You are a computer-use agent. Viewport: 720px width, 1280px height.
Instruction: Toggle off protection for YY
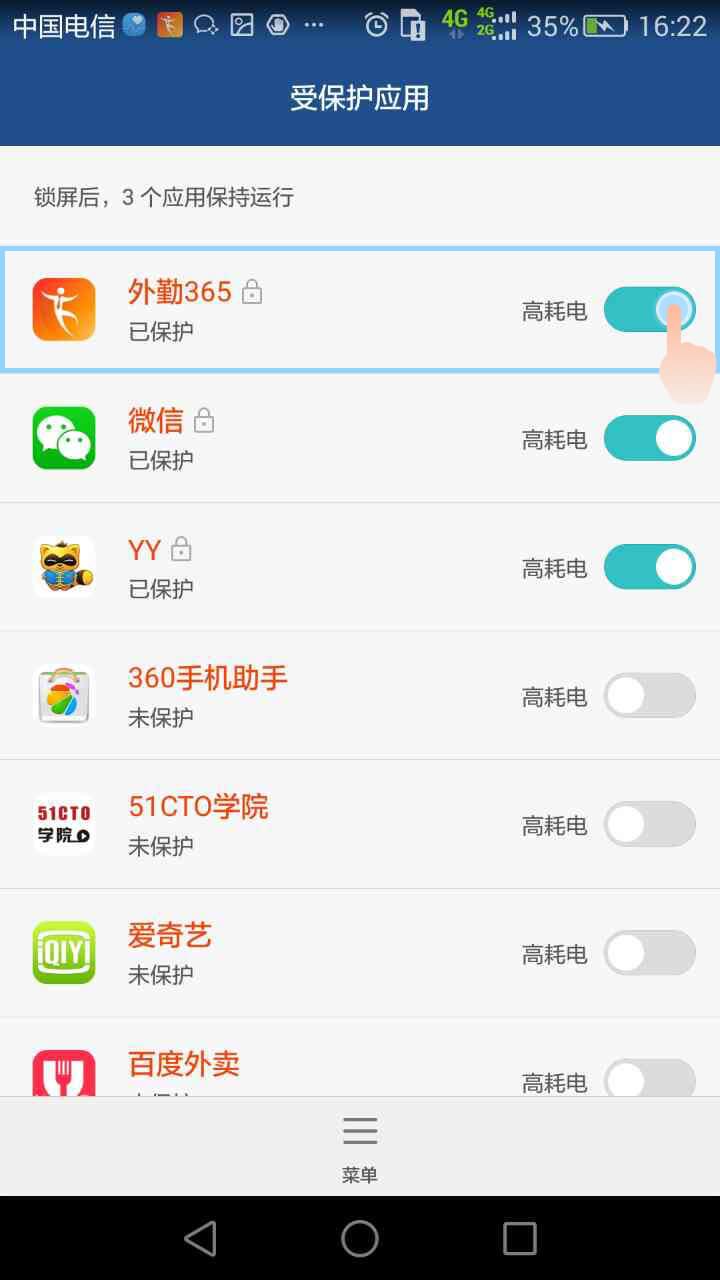point(649,567)
